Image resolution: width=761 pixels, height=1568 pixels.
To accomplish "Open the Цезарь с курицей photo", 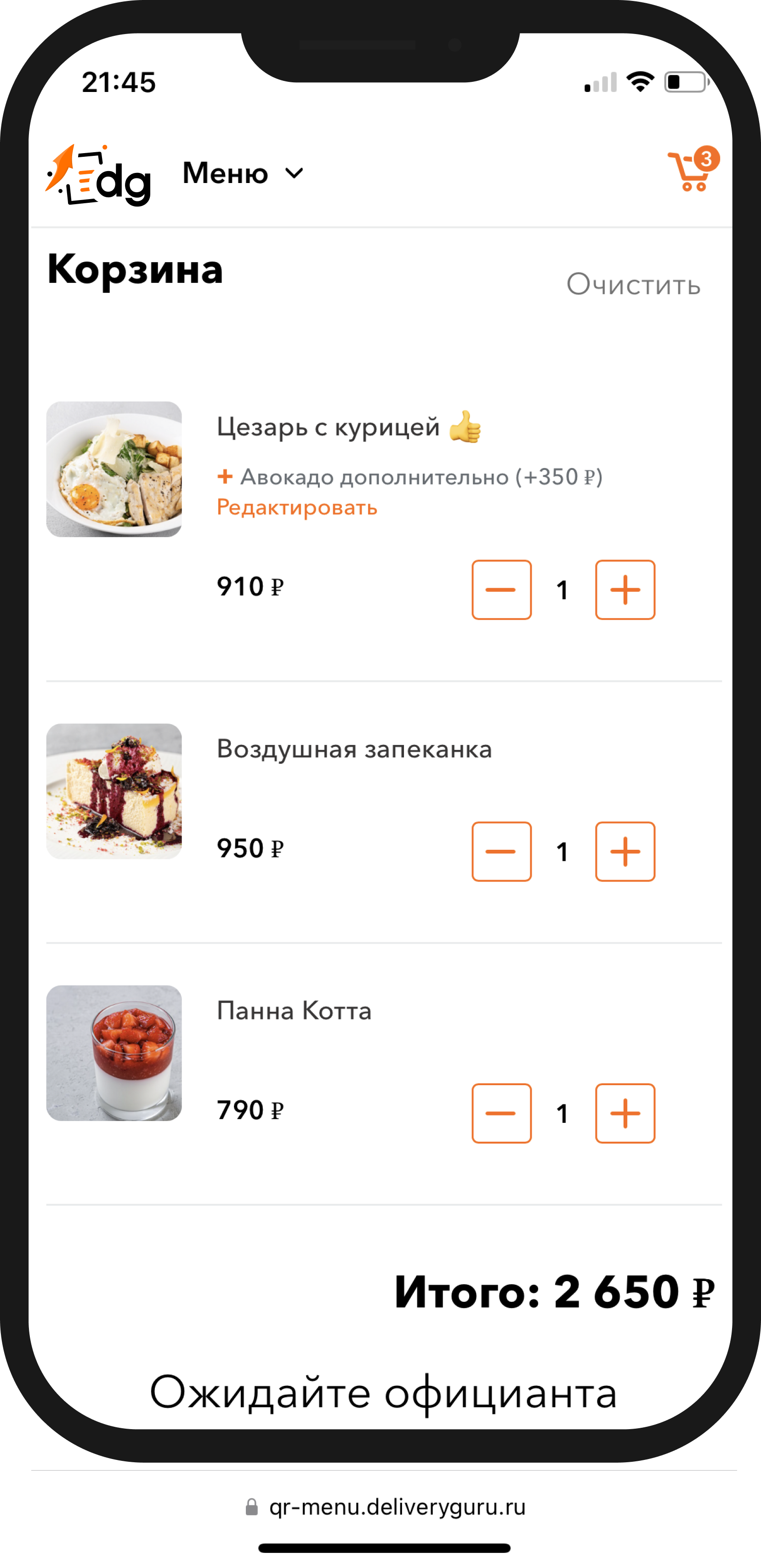I will pos(114,469).
